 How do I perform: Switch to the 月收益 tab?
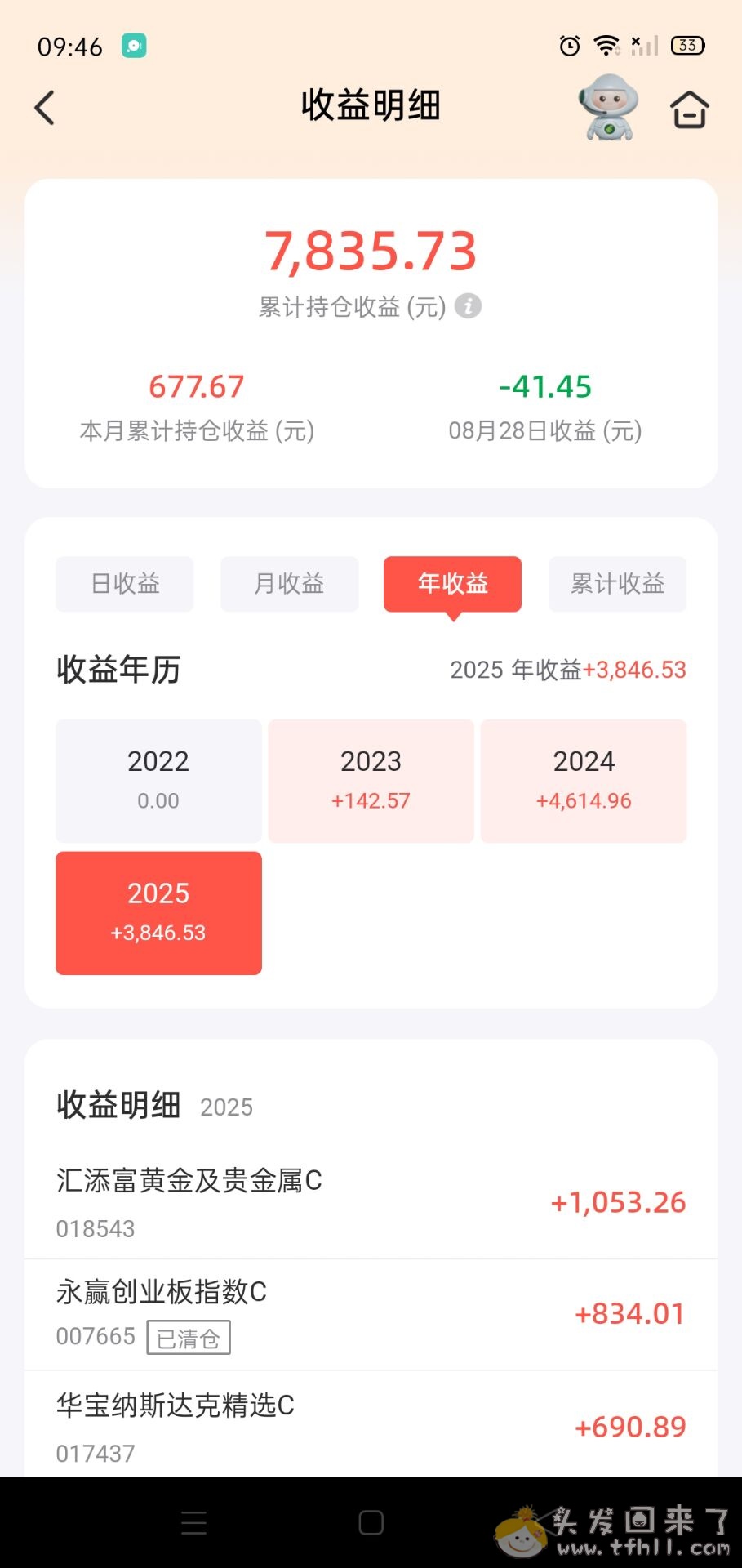(x=289, y=584)
